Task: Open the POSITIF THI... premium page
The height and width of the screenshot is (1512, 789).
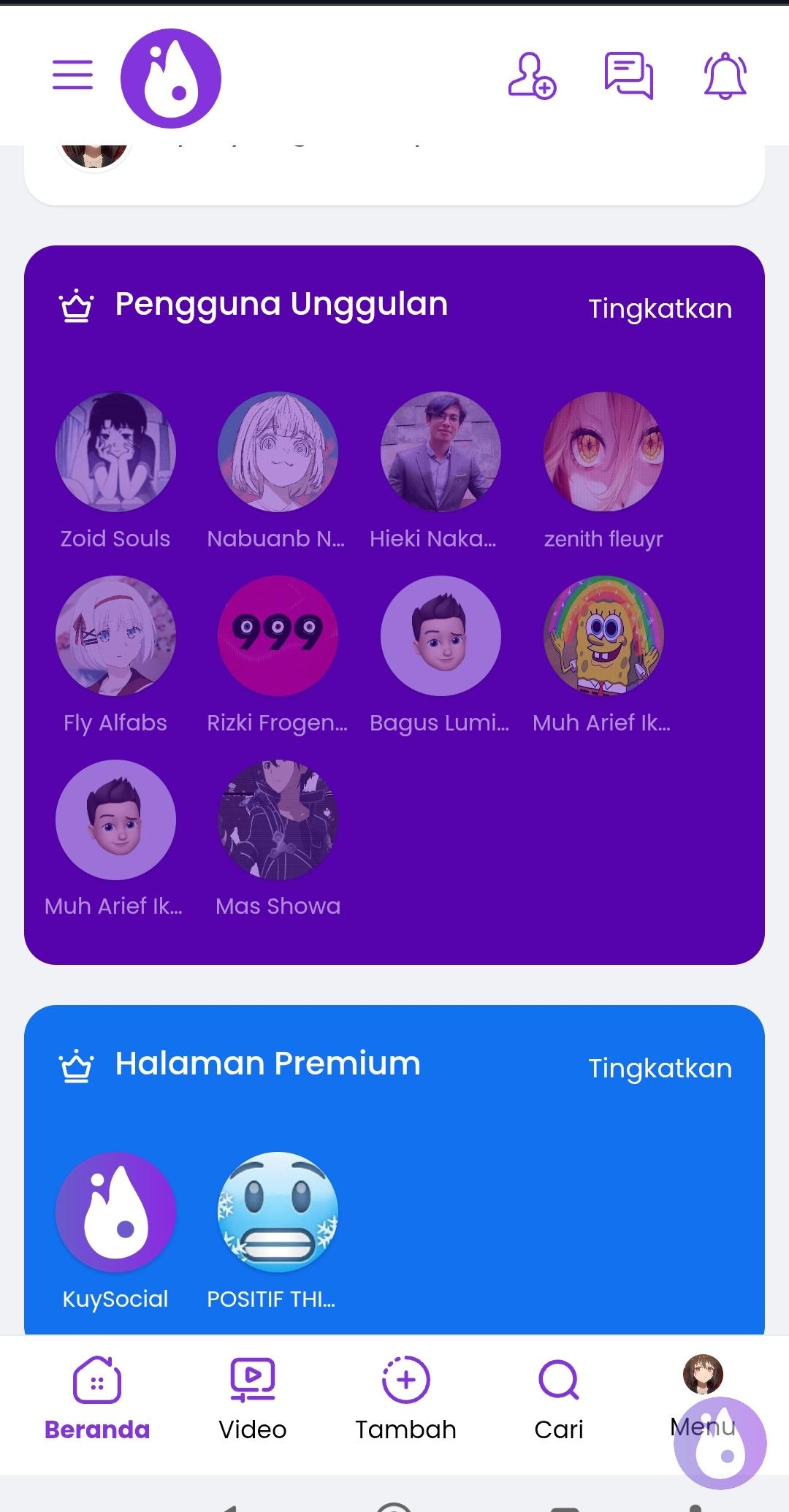Action: tap(278, 1213)
